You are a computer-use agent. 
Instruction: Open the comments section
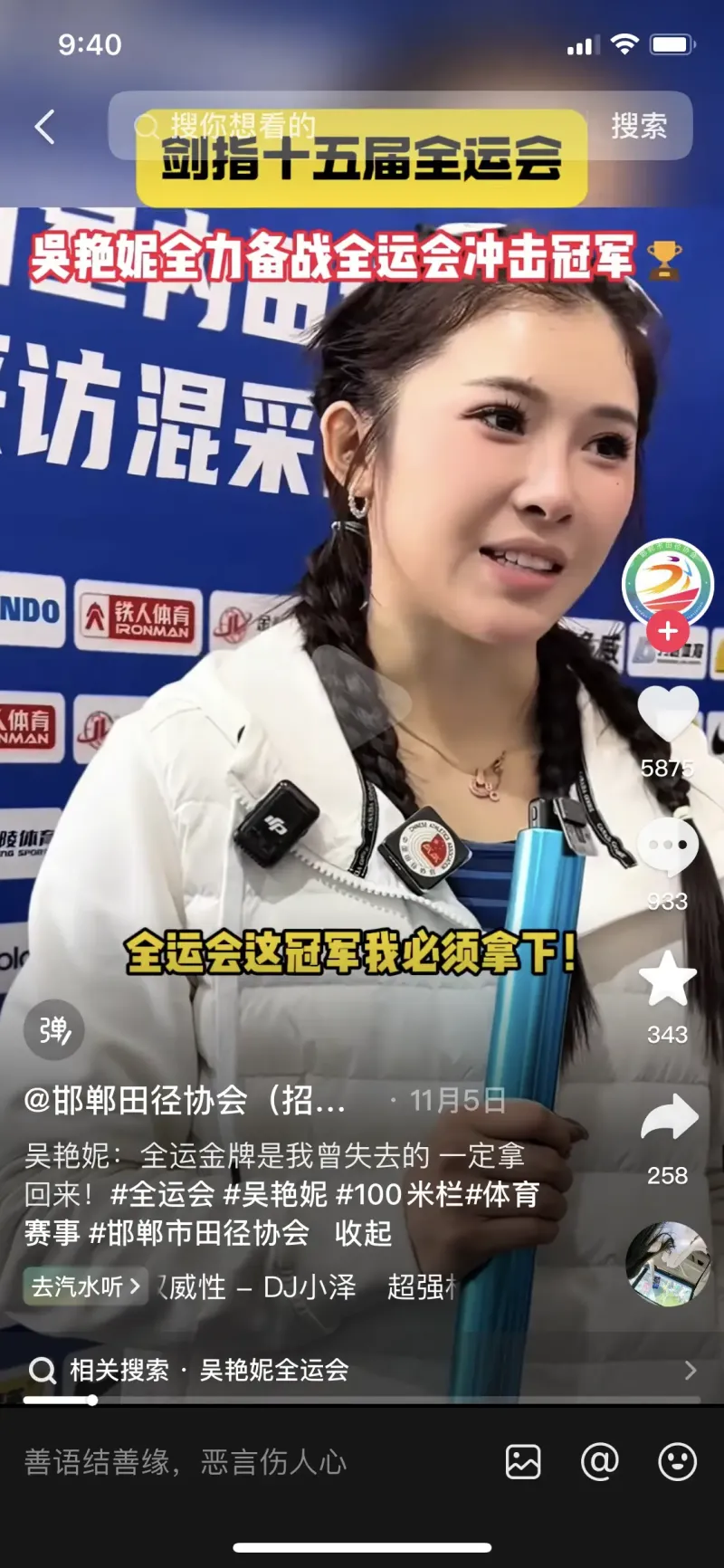tap(668, 846)
